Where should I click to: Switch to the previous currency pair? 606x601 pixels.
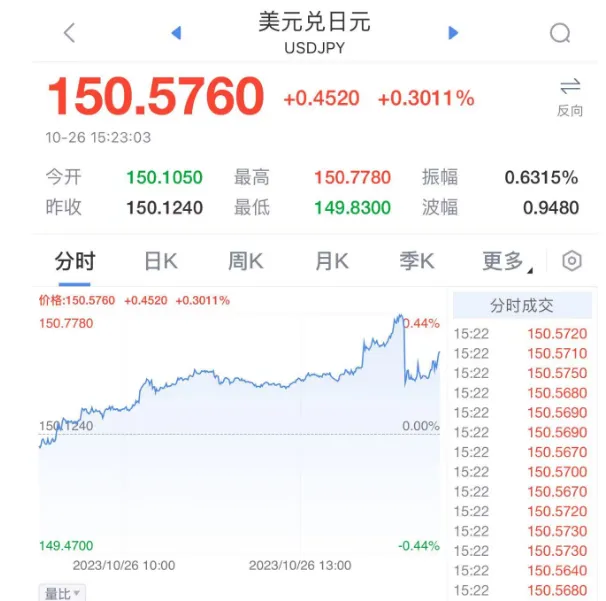coord(176,33)
